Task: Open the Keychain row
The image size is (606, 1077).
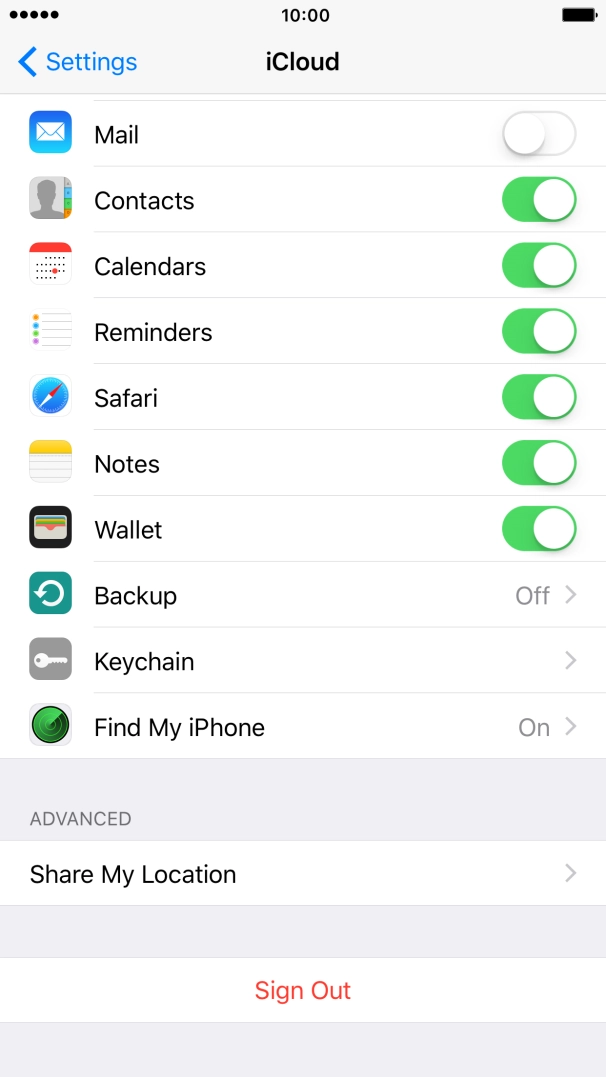Action: [x=303, y=662]
